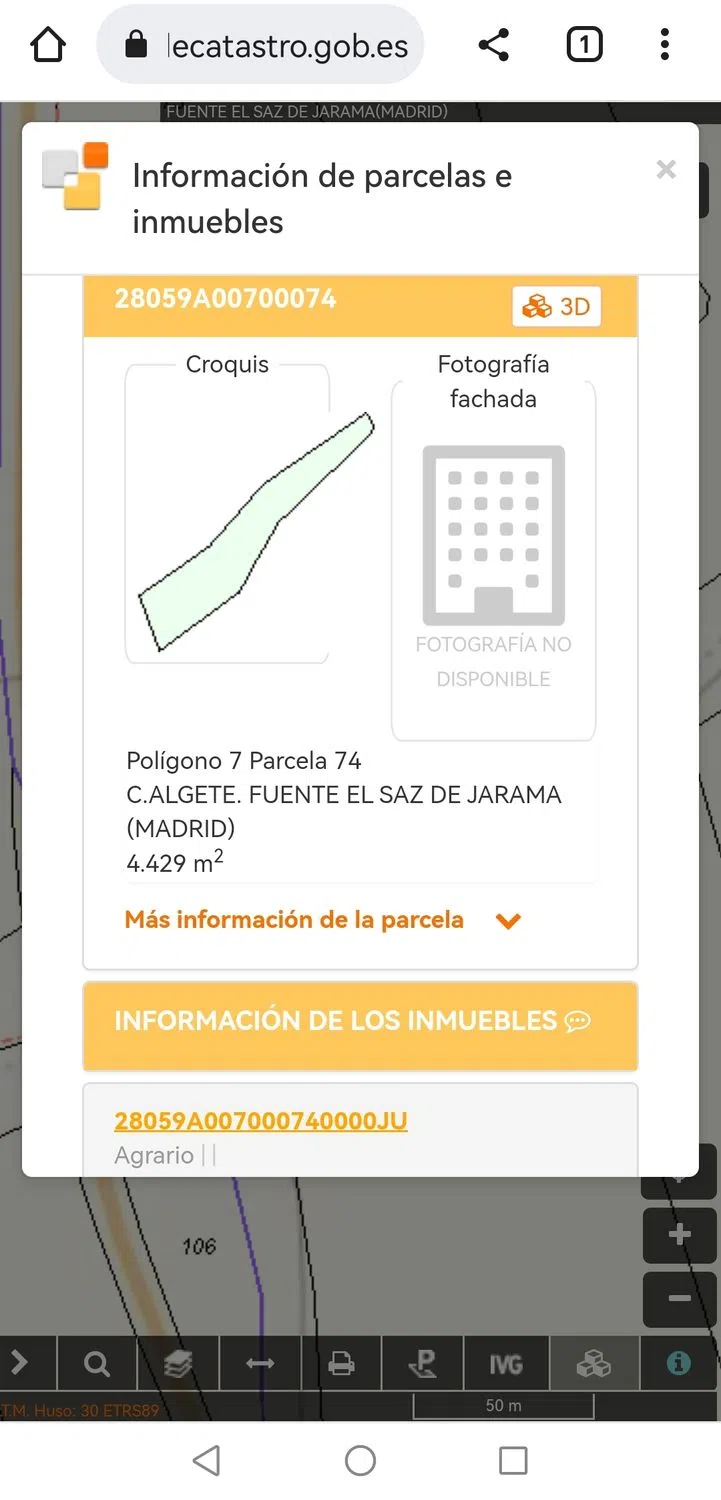Select the IVG toolbar tool

pos(505,1363)
